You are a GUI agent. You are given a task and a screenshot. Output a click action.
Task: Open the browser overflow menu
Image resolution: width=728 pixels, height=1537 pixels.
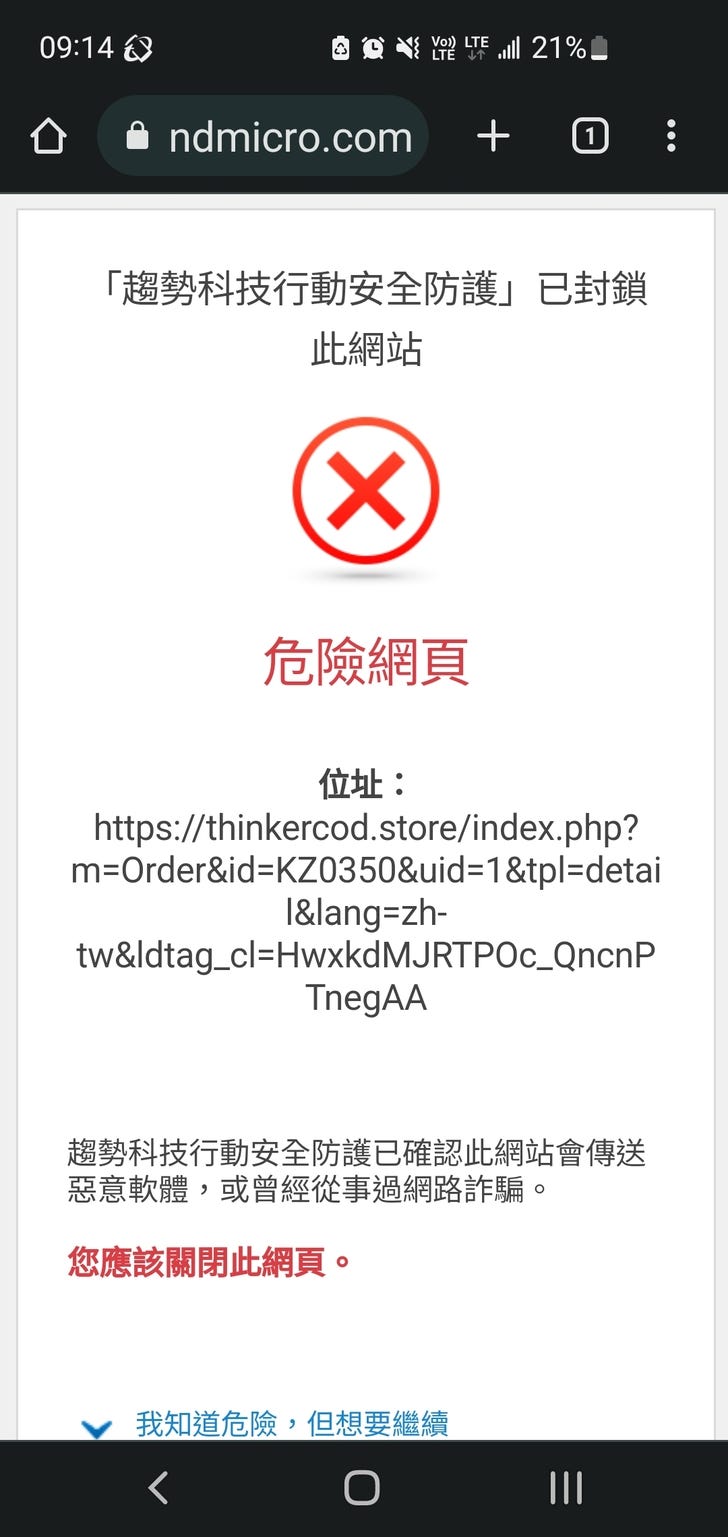pyautogui.click(x=670, y=136)
